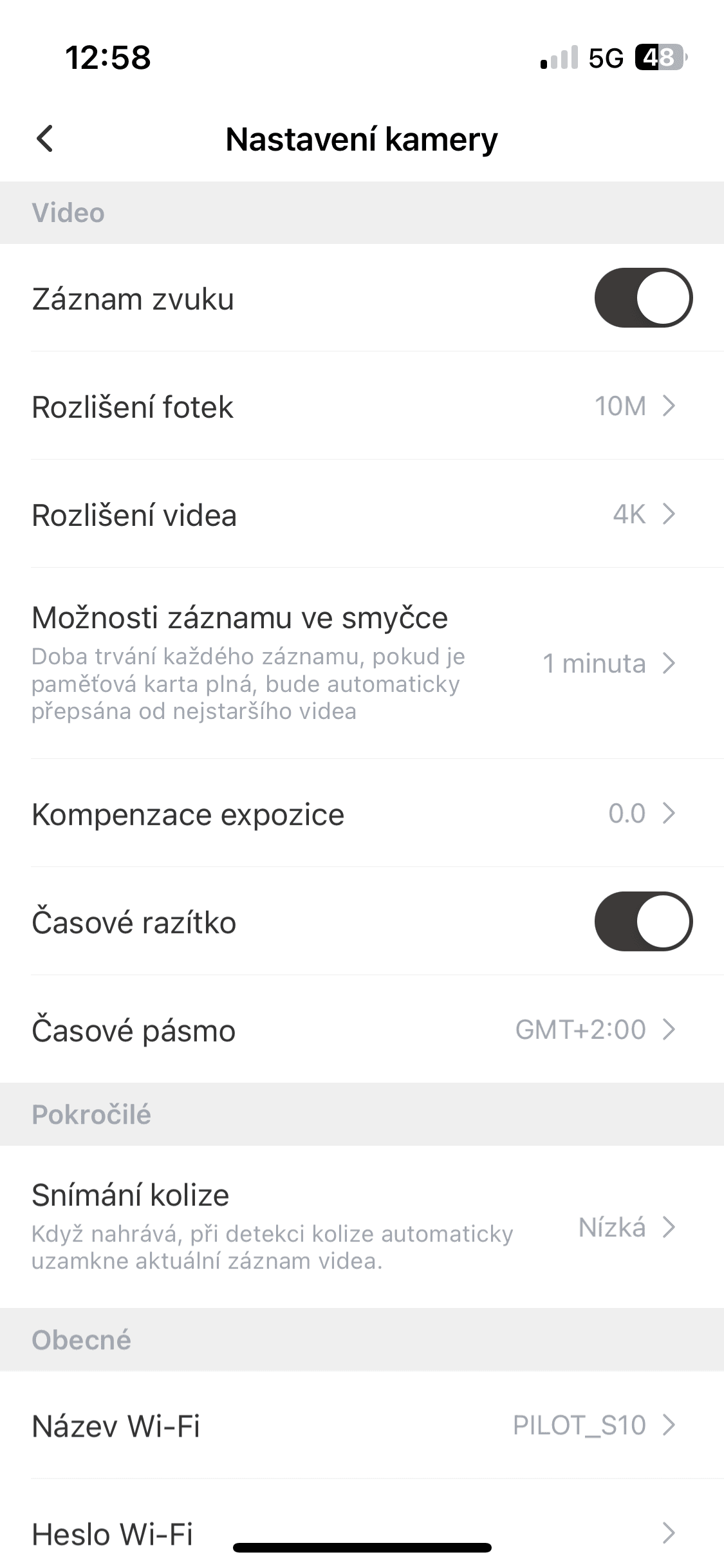Toggle Záznam zvuku switch
Screen dimensions: 724x1568
(x=642, y=298)
